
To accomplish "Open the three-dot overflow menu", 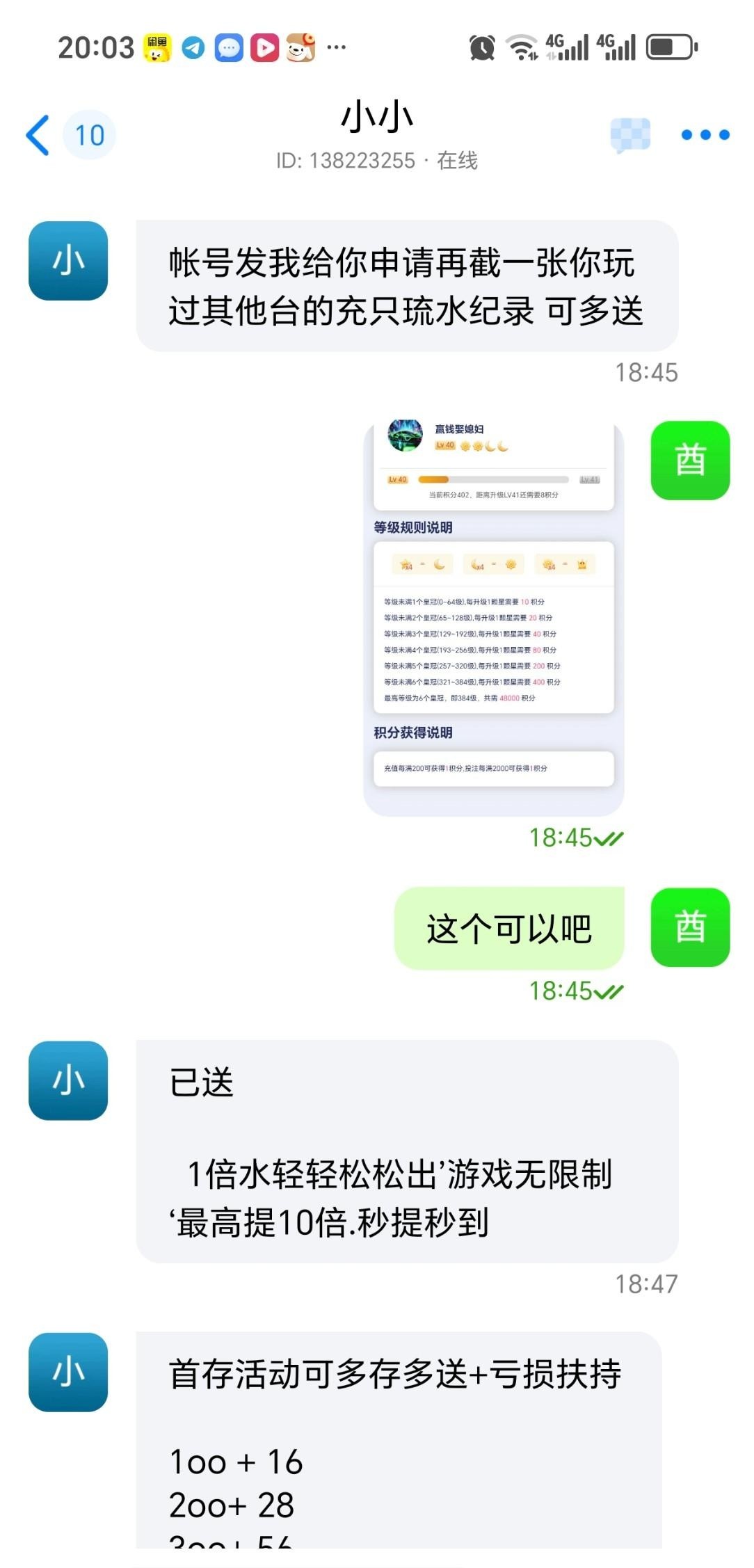I will tap(705, 135).
